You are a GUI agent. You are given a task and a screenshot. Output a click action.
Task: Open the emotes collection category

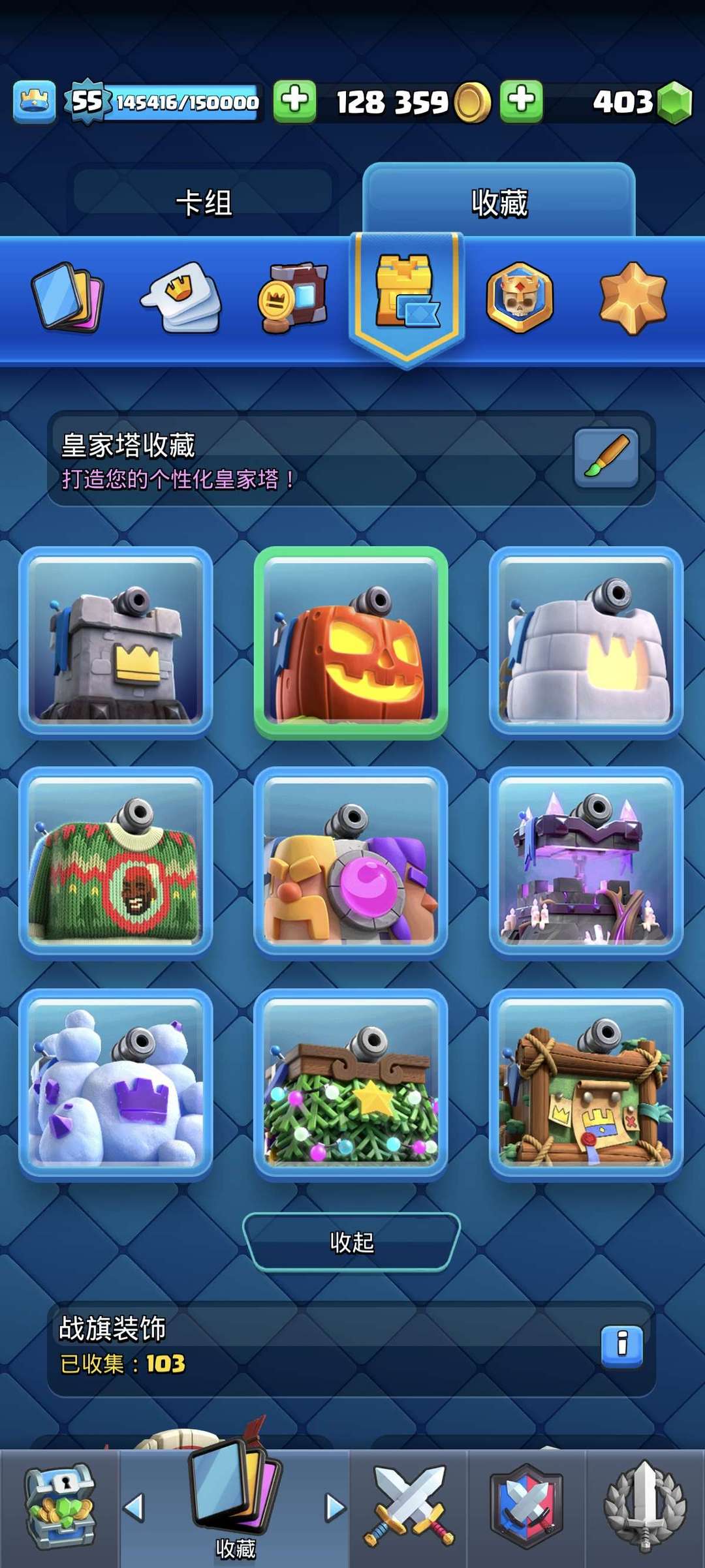coord(181,297)
